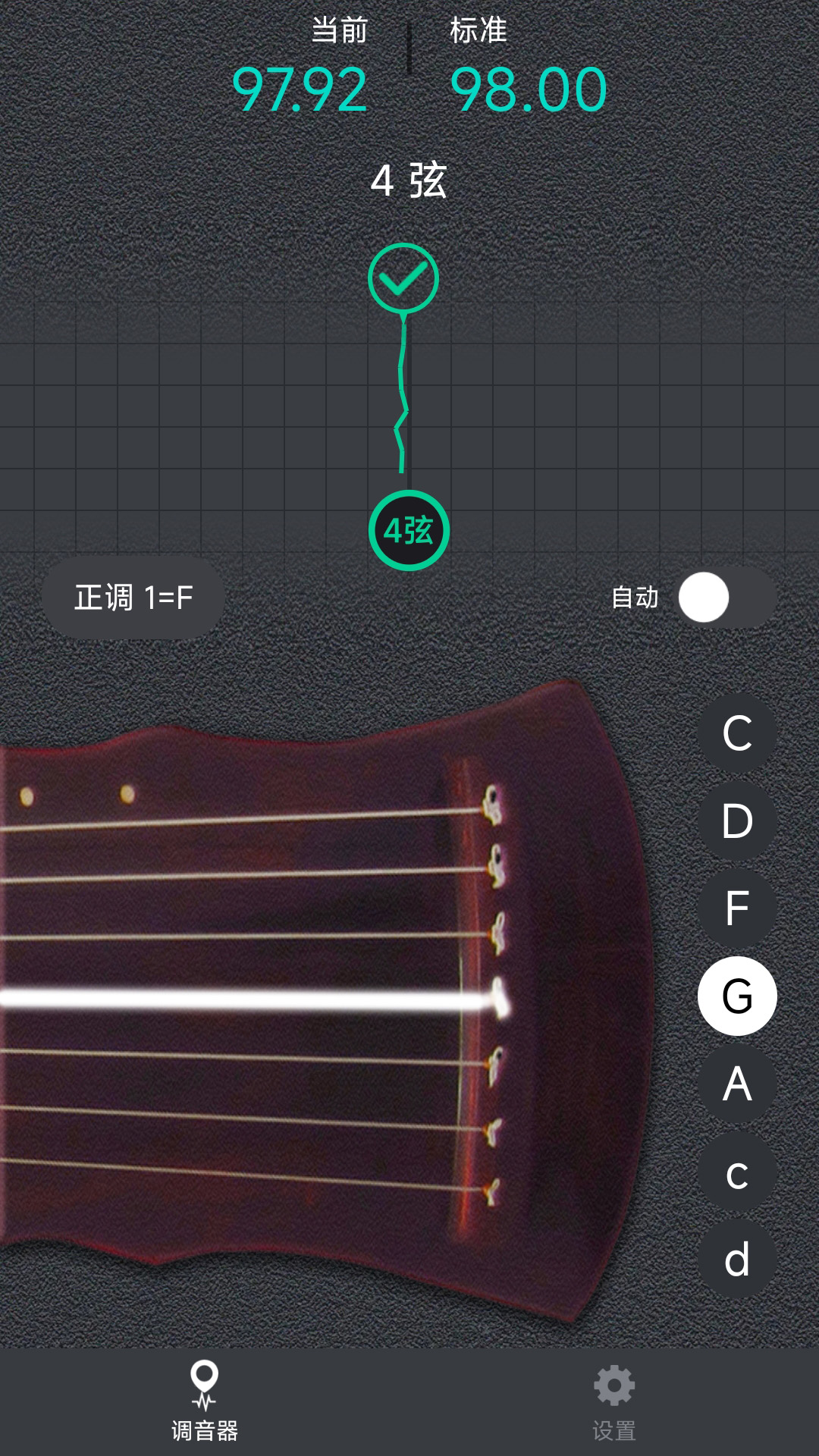Tap the green checkmark tuning indicator
The image size is (819, 1456).
coord(404,278)
